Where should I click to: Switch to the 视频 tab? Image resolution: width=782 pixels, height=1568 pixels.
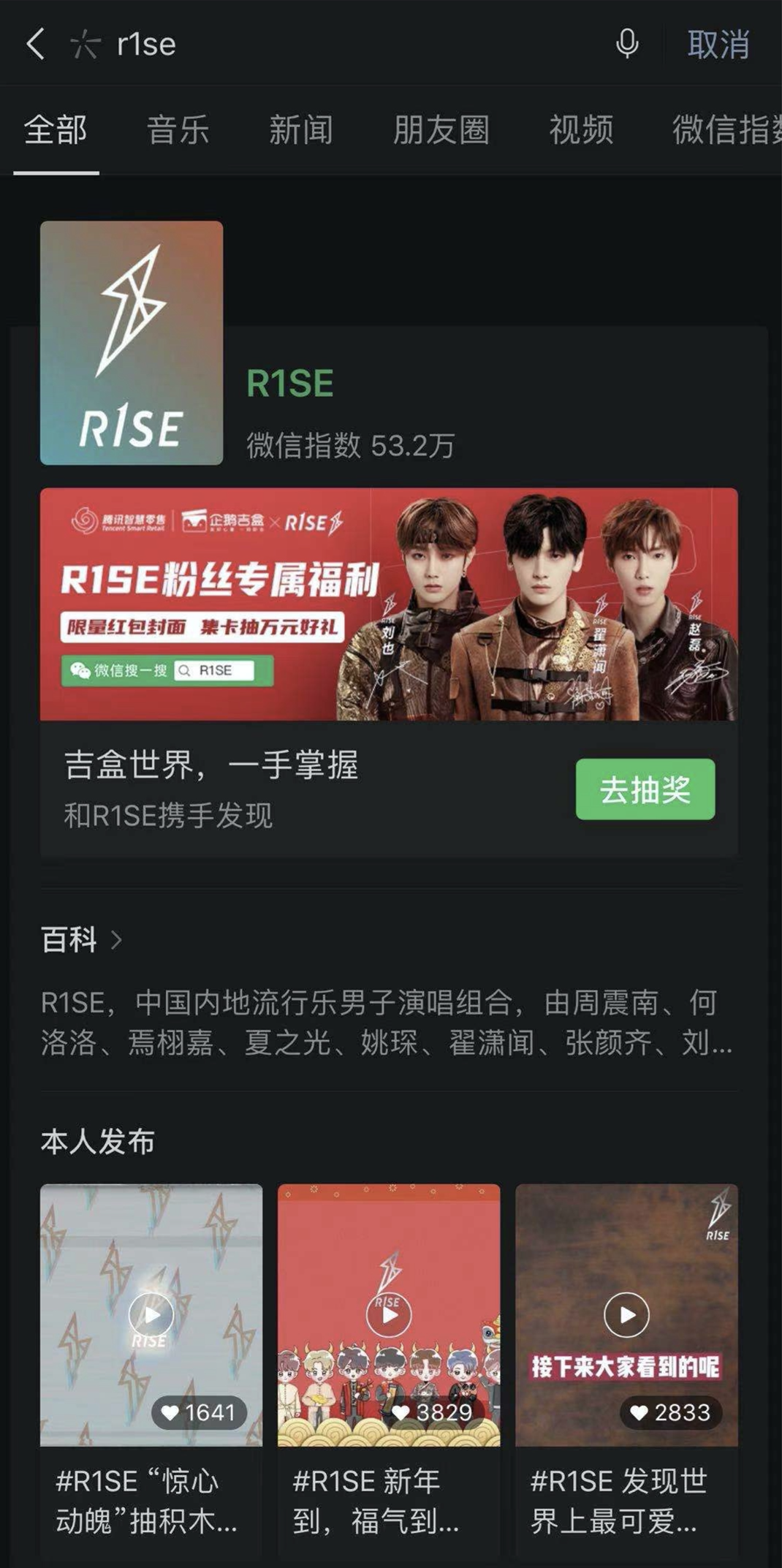[x=581, y=130]
